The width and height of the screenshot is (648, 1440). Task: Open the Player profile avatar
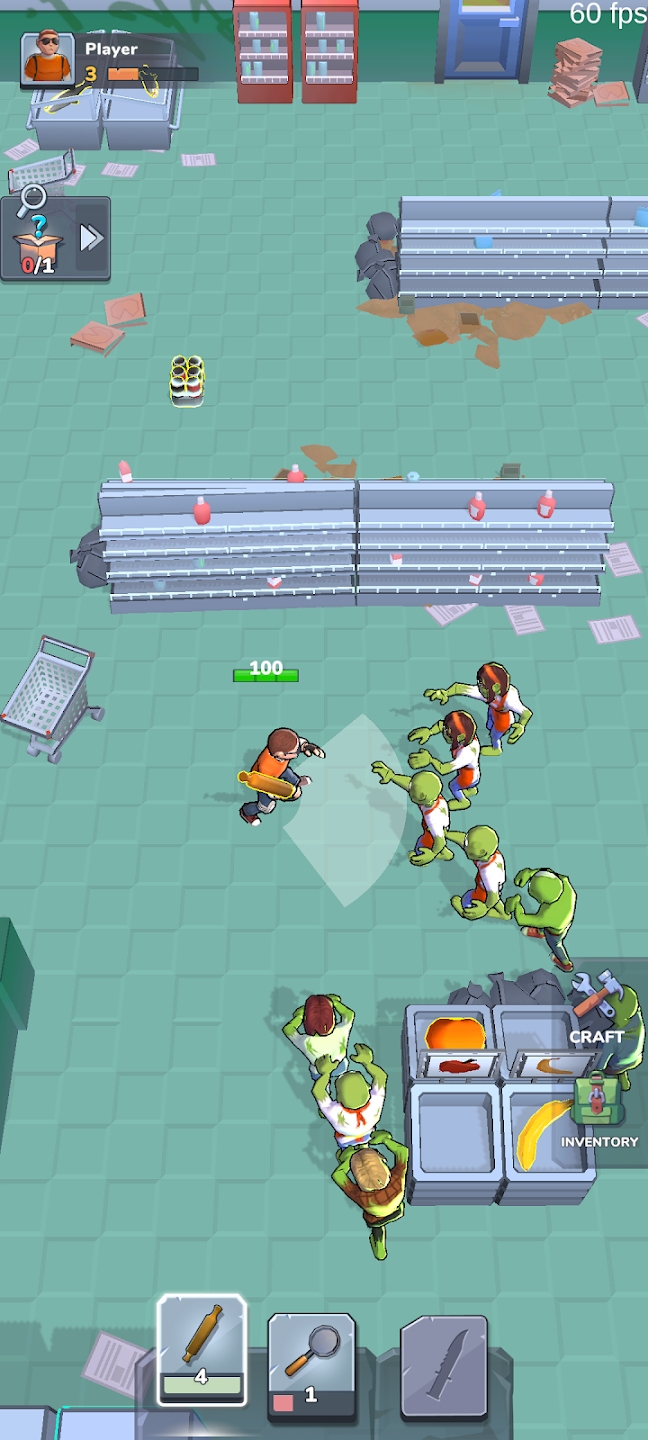coord(47,57)
